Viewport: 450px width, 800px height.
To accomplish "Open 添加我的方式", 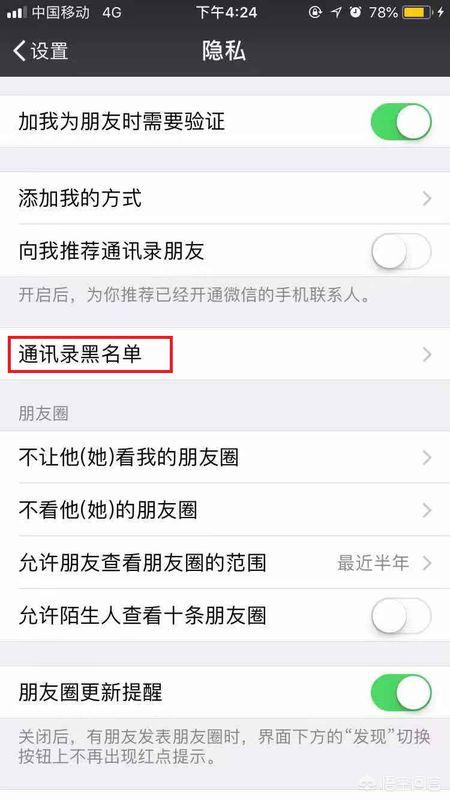I will click(225, 198).
